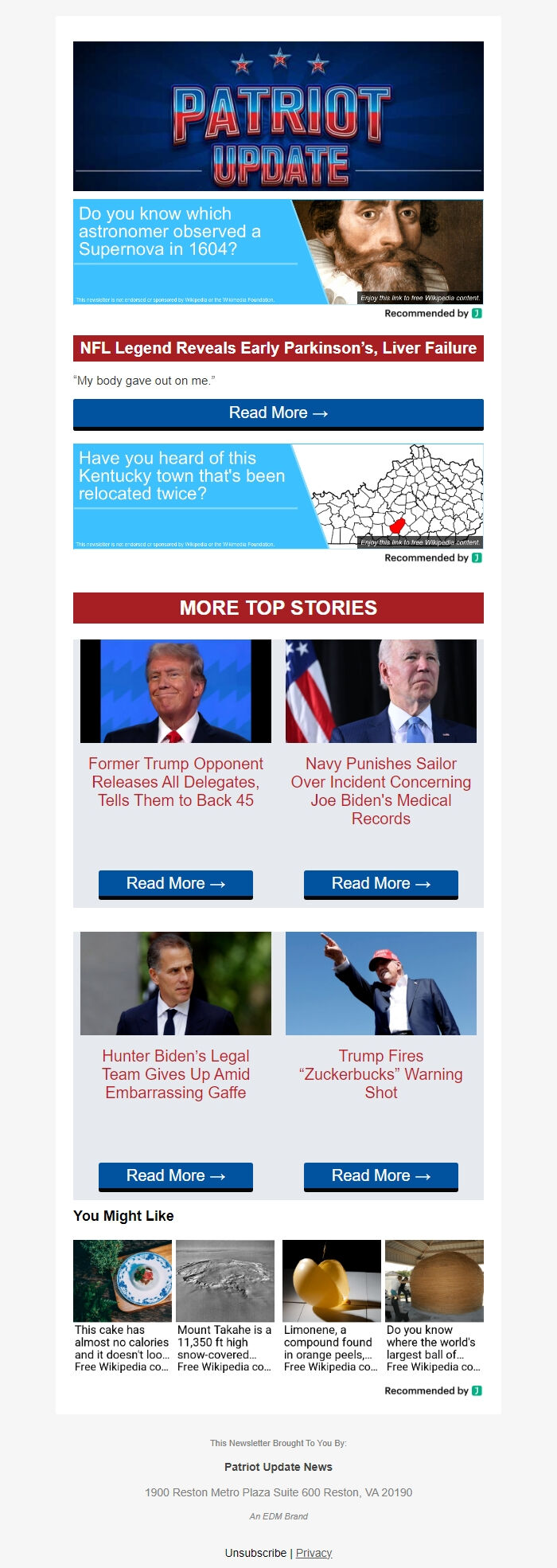
Task: Open the Navy Punishes Sailor headline link
Action: 380,791
